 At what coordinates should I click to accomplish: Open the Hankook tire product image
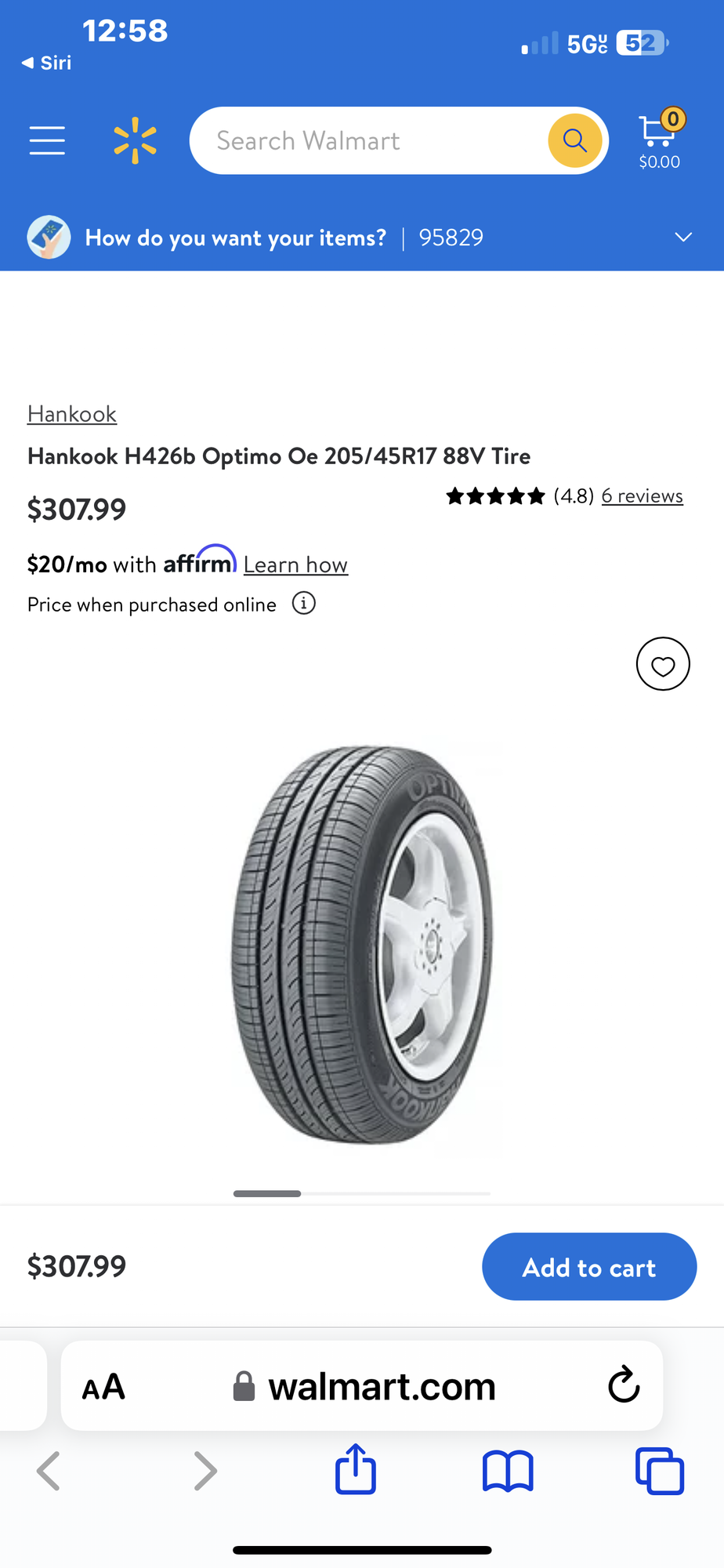coord(362,945)
